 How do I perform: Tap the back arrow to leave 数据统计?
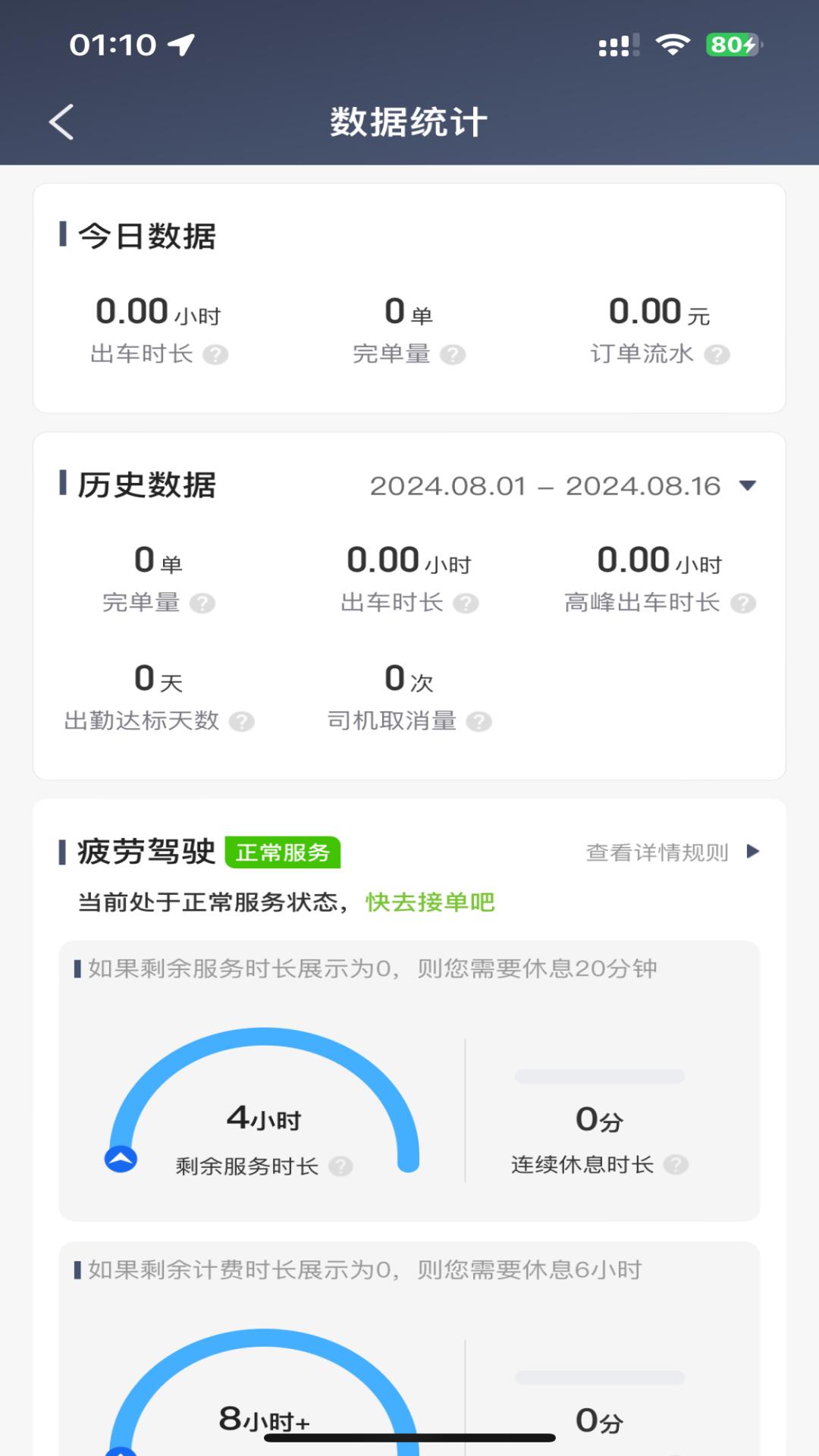[x=61, y=121]
